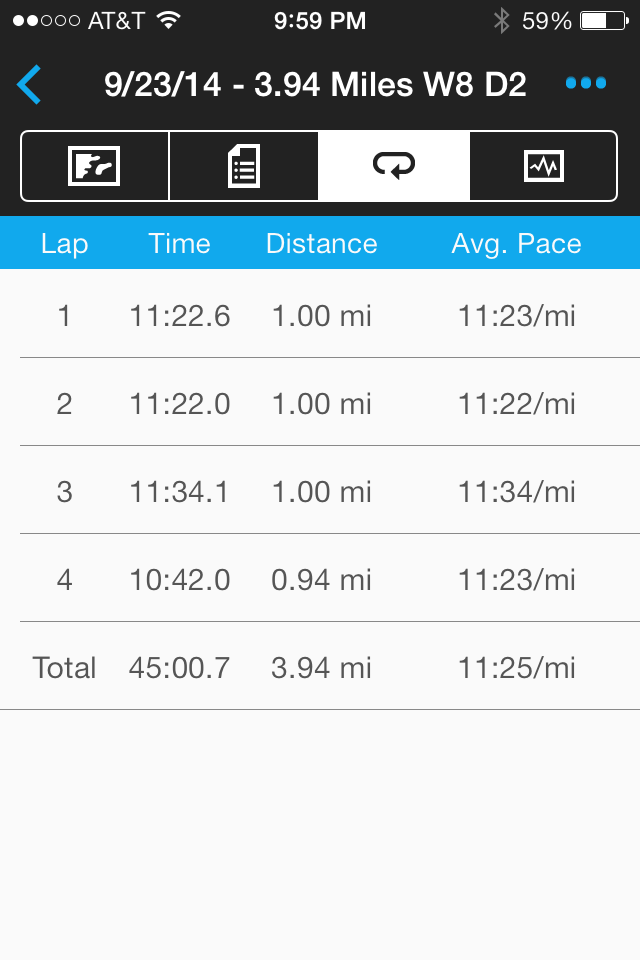This screenshot has height=960, width=640.
Task: Switch to the activity details list tab
Action: (x=244, y=166)
